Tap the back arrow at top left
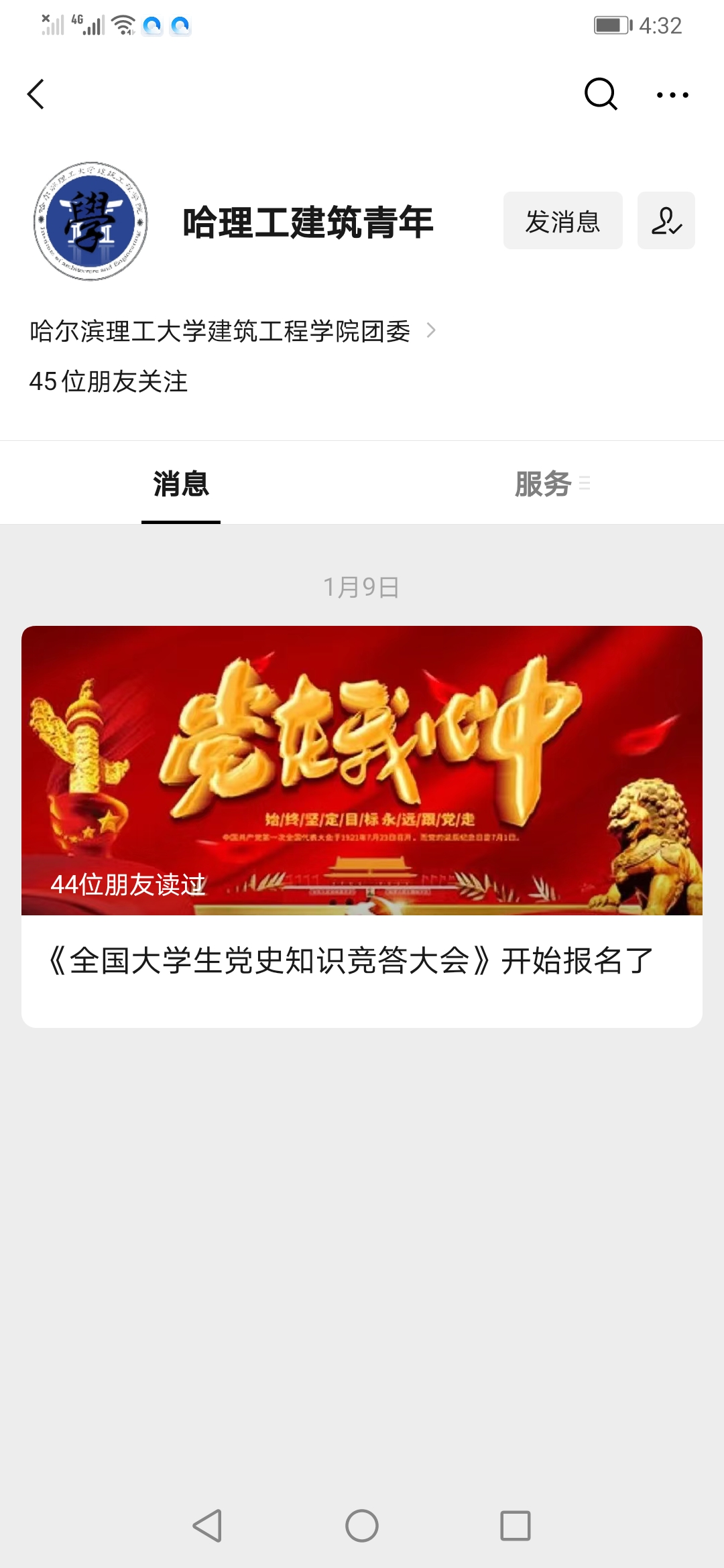Viewport: 724px width, 1568px height. pos(36,94)
